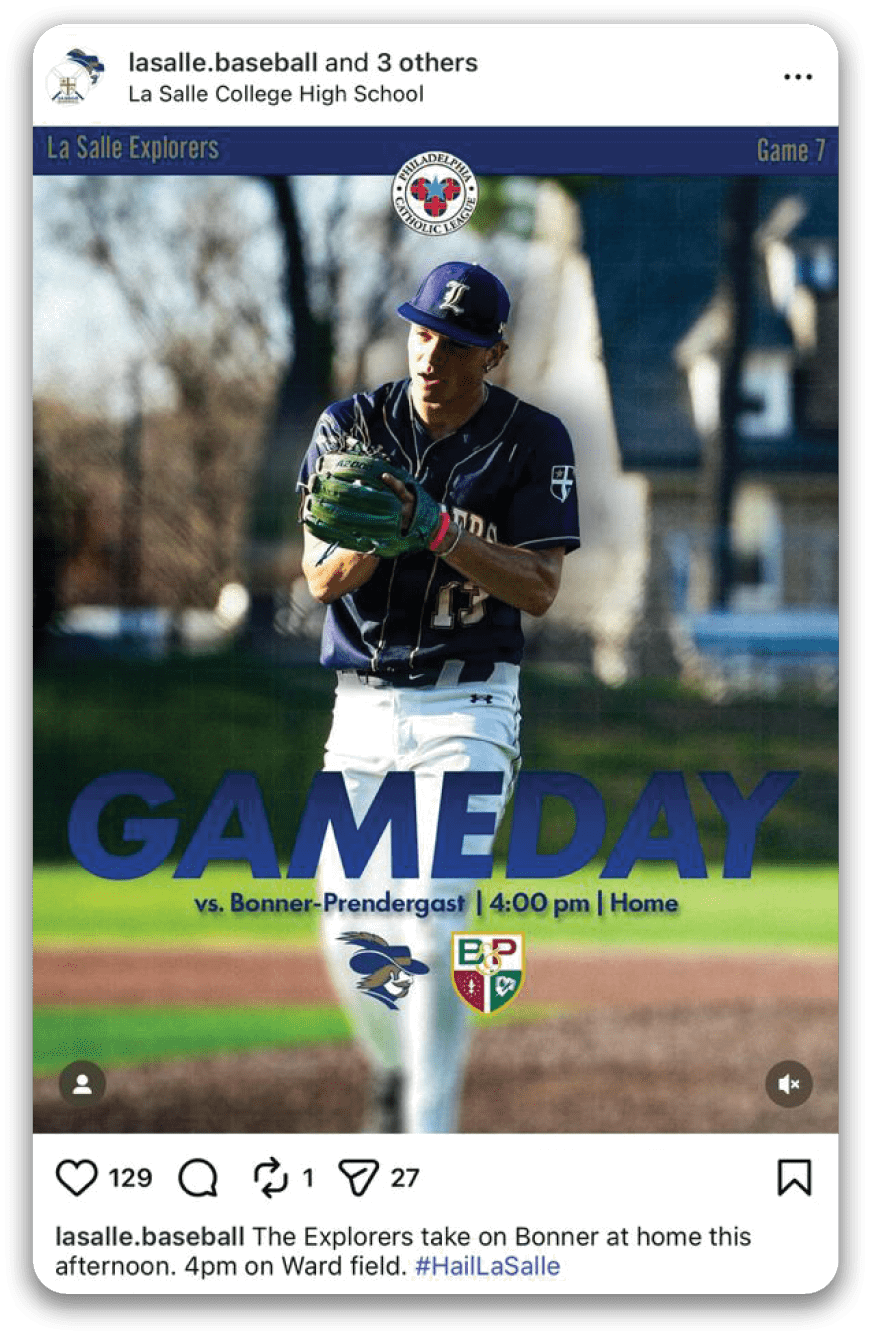
Task: Like the lasalle.baseball post
Action: pos(77,1178)
